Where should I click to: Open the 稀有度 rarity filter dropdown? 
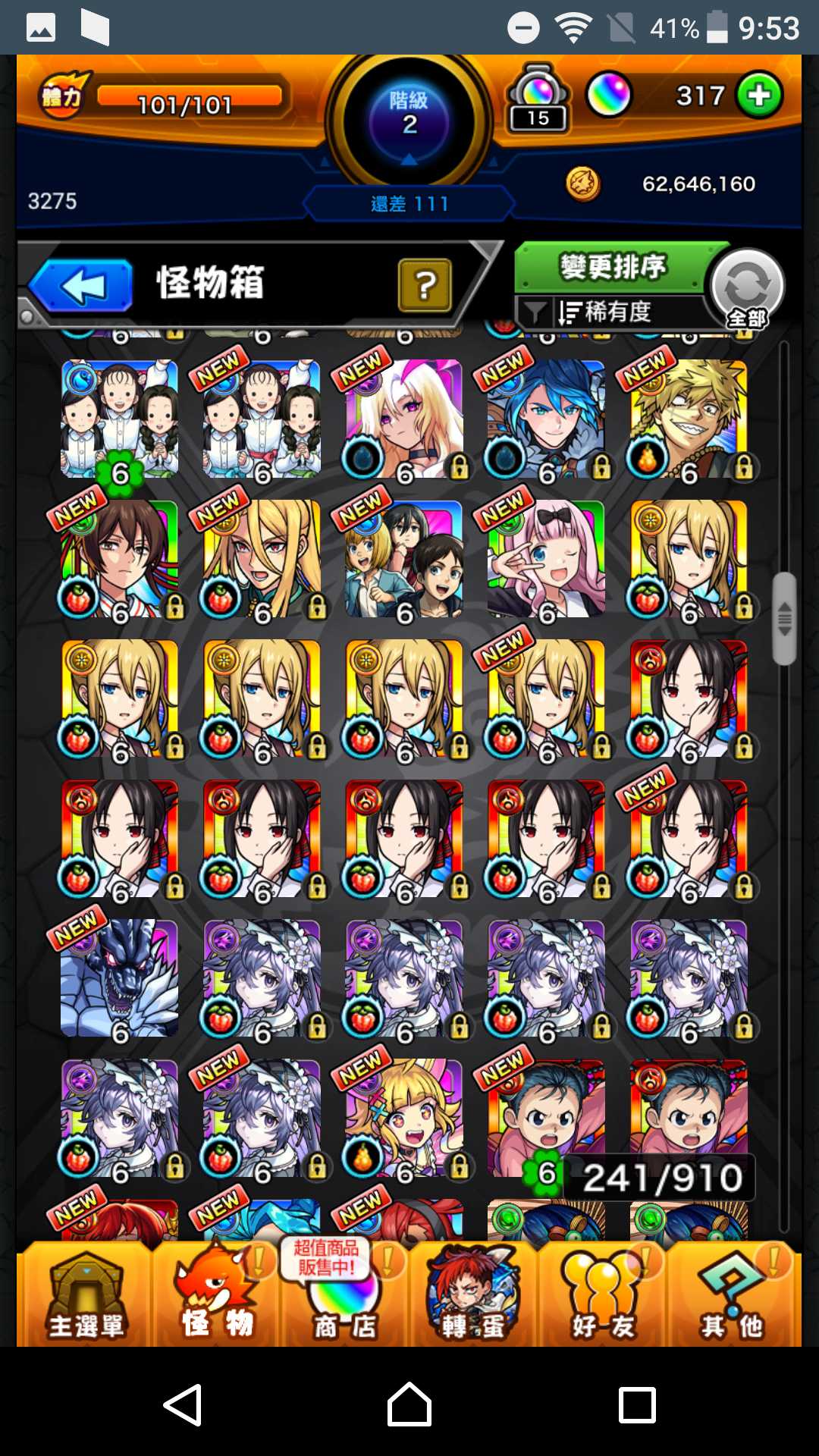click(x=607, y=312)
